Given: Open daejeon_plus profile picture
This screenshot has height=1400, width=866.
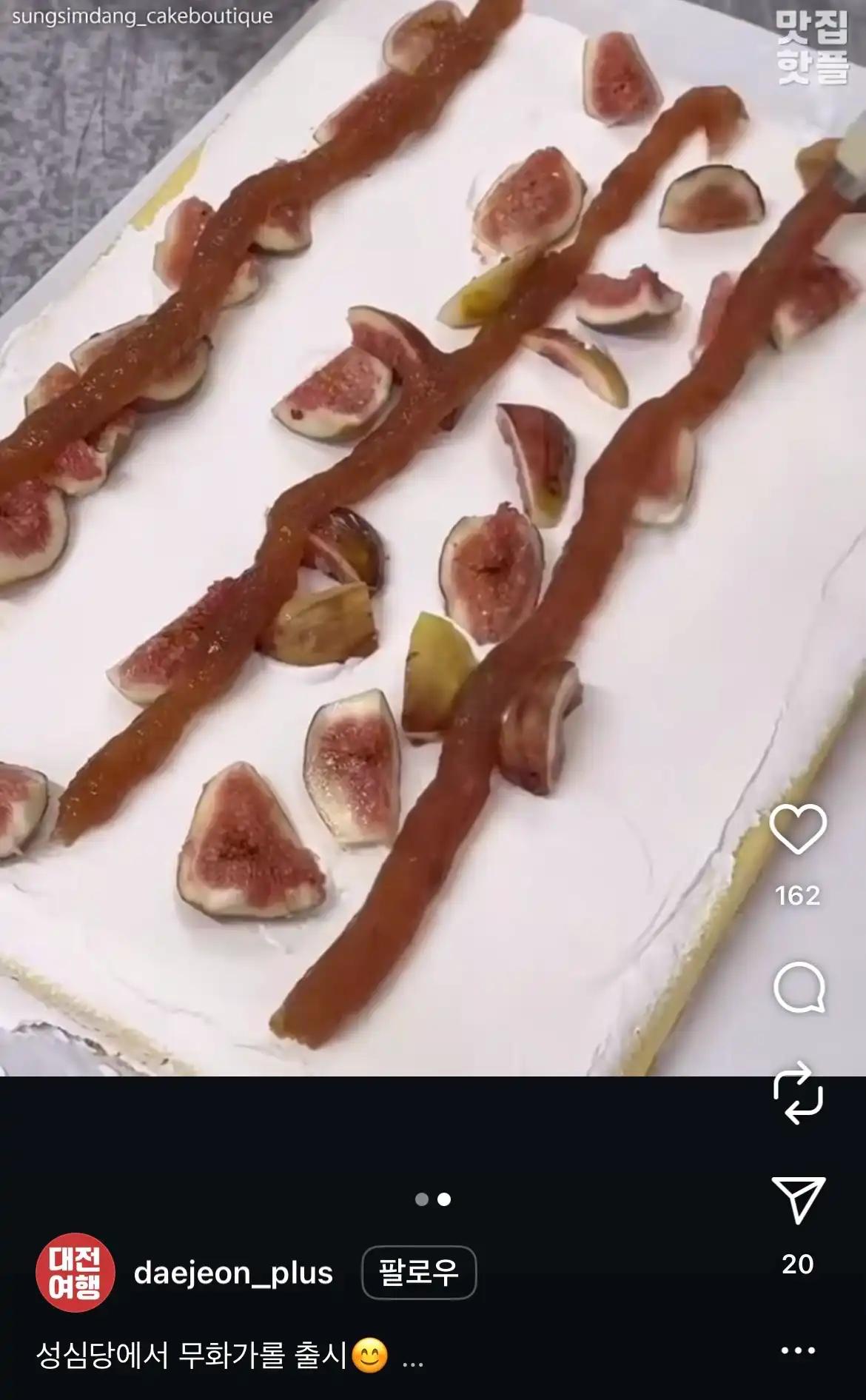Looking at the screenshot, I should coord(75,1273).
